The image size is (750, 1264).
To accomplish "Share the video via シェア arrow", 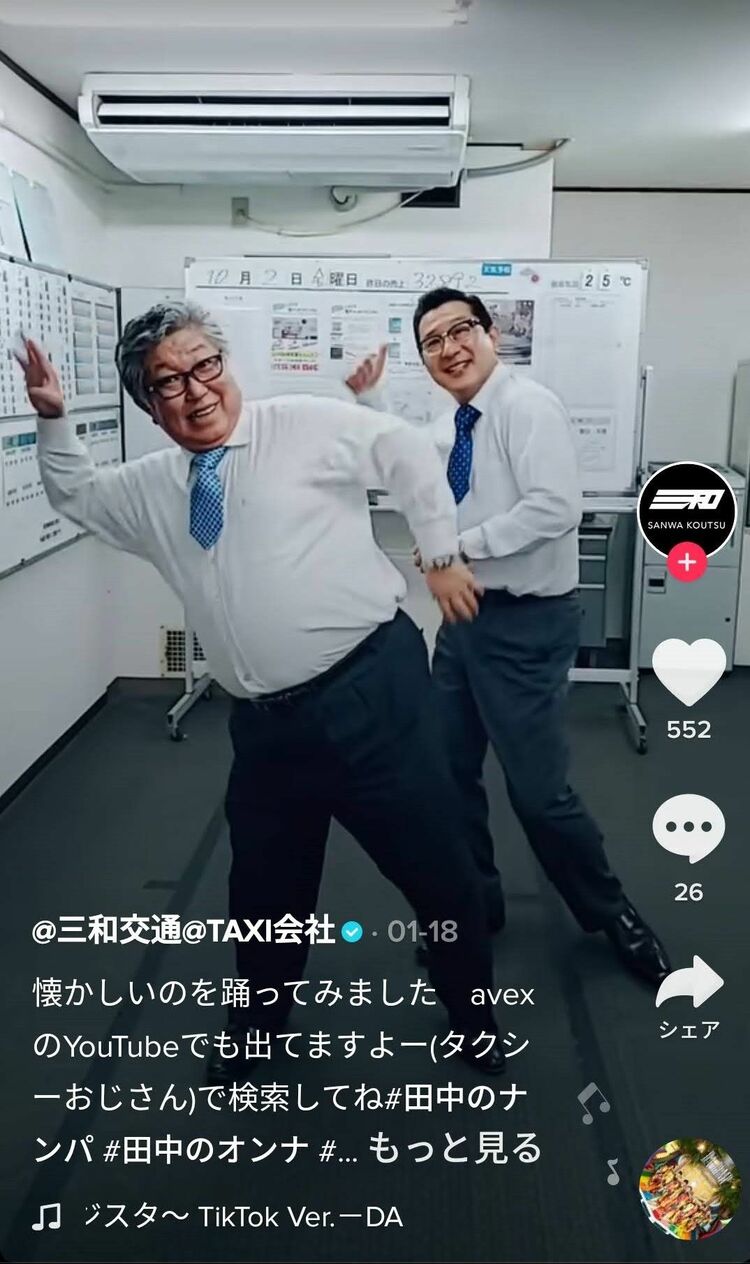I will tap(690, 983).
